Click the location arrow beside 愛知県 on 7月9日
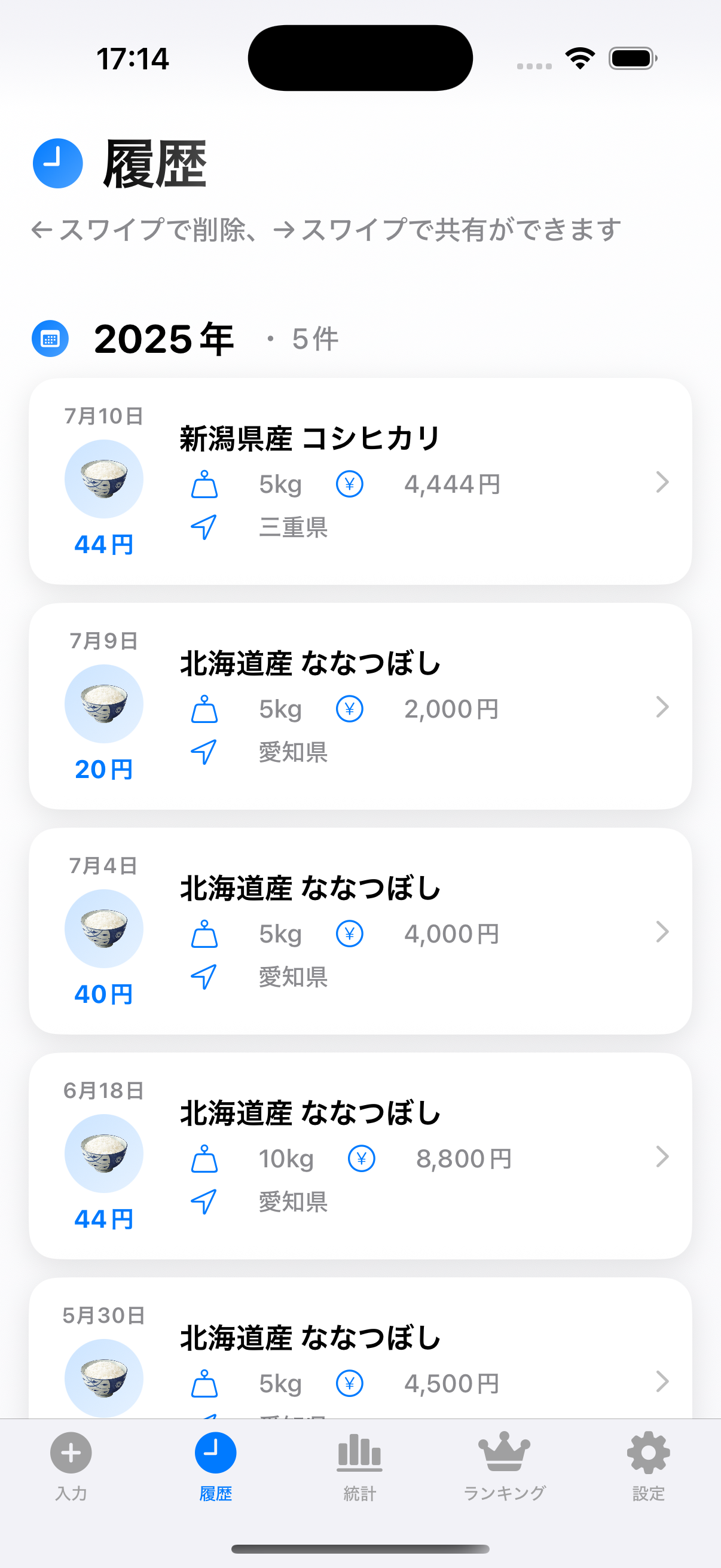Viewport: 721px width, 1568px height. pos(203,754)
